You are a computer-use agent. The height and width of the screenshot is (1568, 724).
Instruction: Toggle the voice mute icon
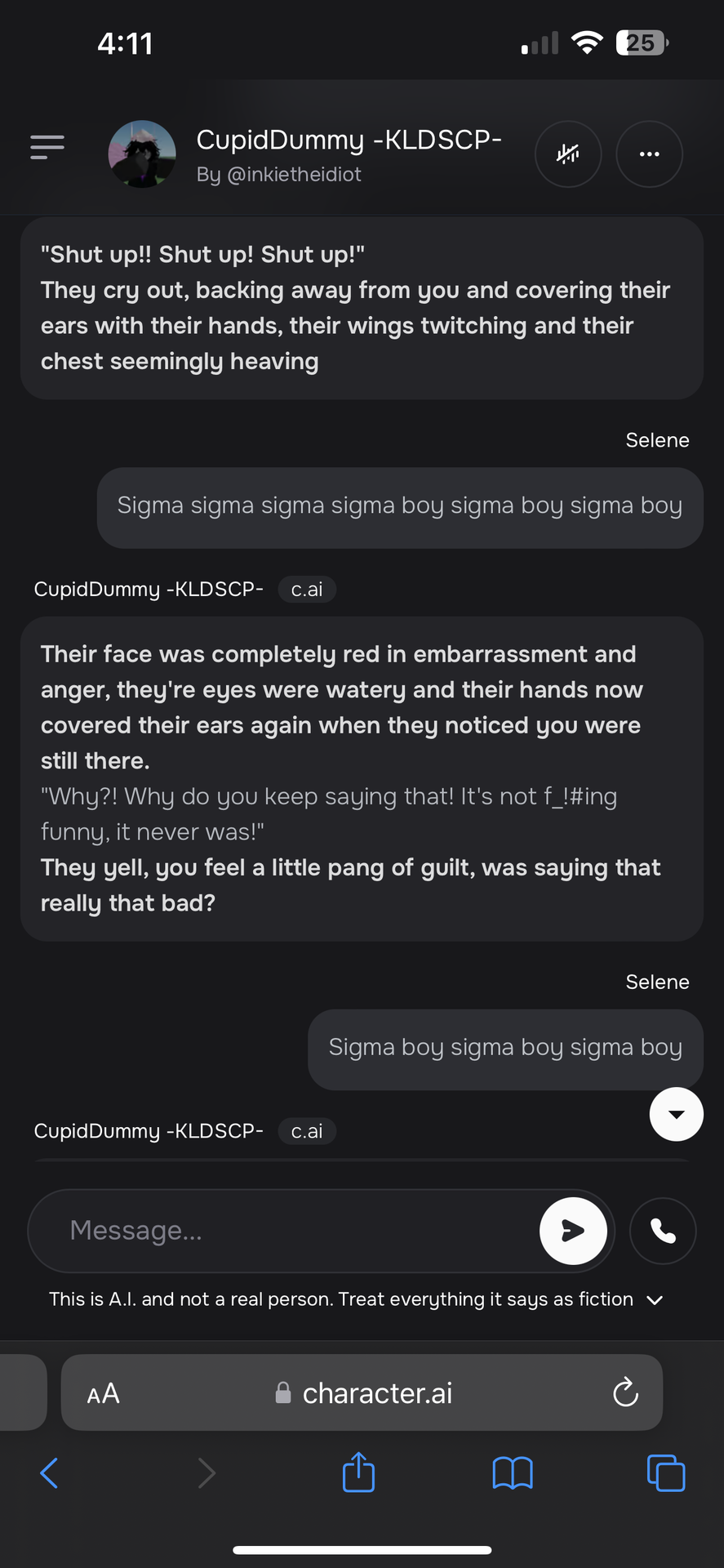568,154
